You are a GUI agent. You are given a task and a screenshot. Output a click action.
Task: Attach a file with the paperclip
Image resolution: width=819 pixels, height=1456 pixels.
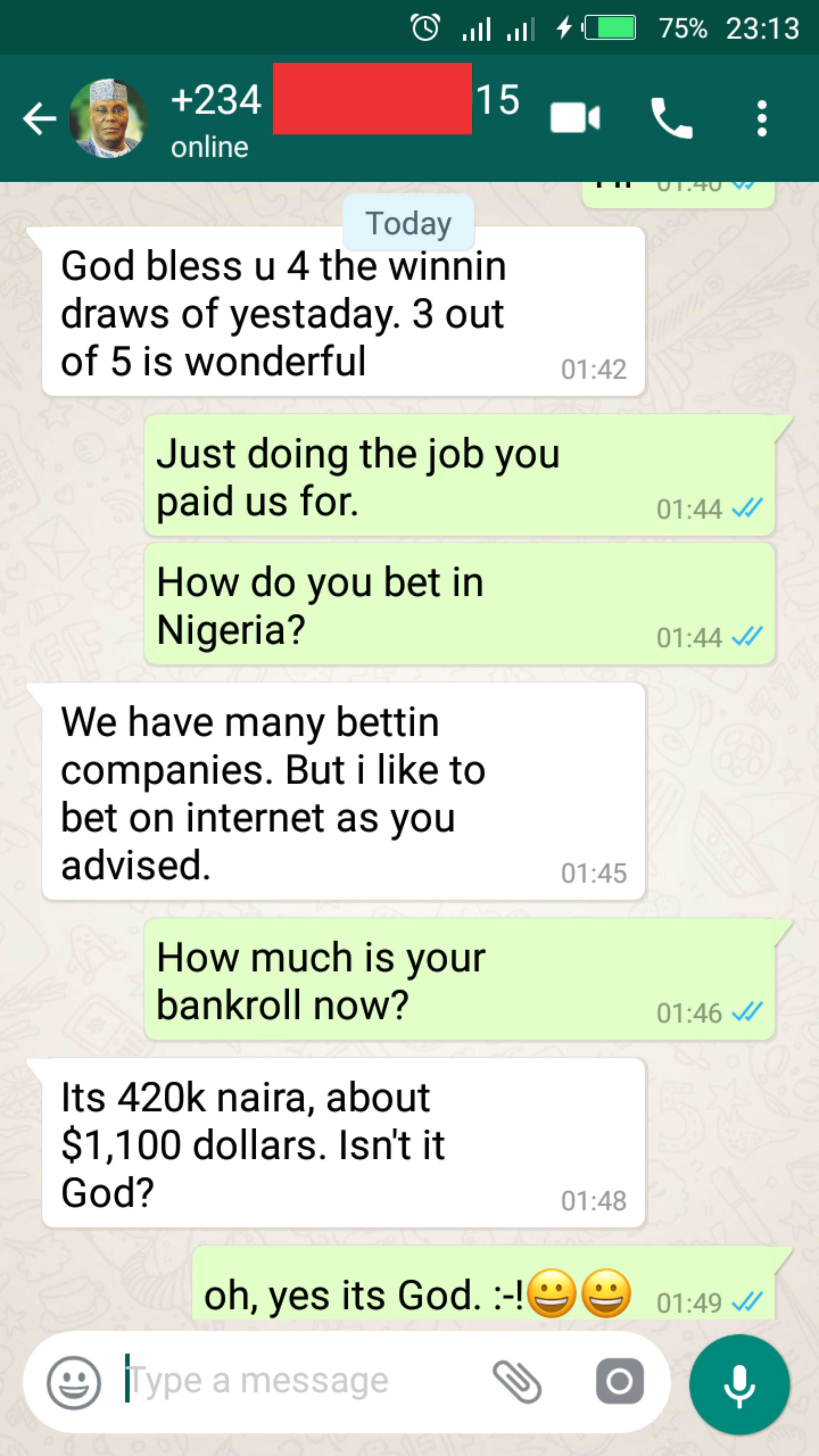(x=517, y=1383)
